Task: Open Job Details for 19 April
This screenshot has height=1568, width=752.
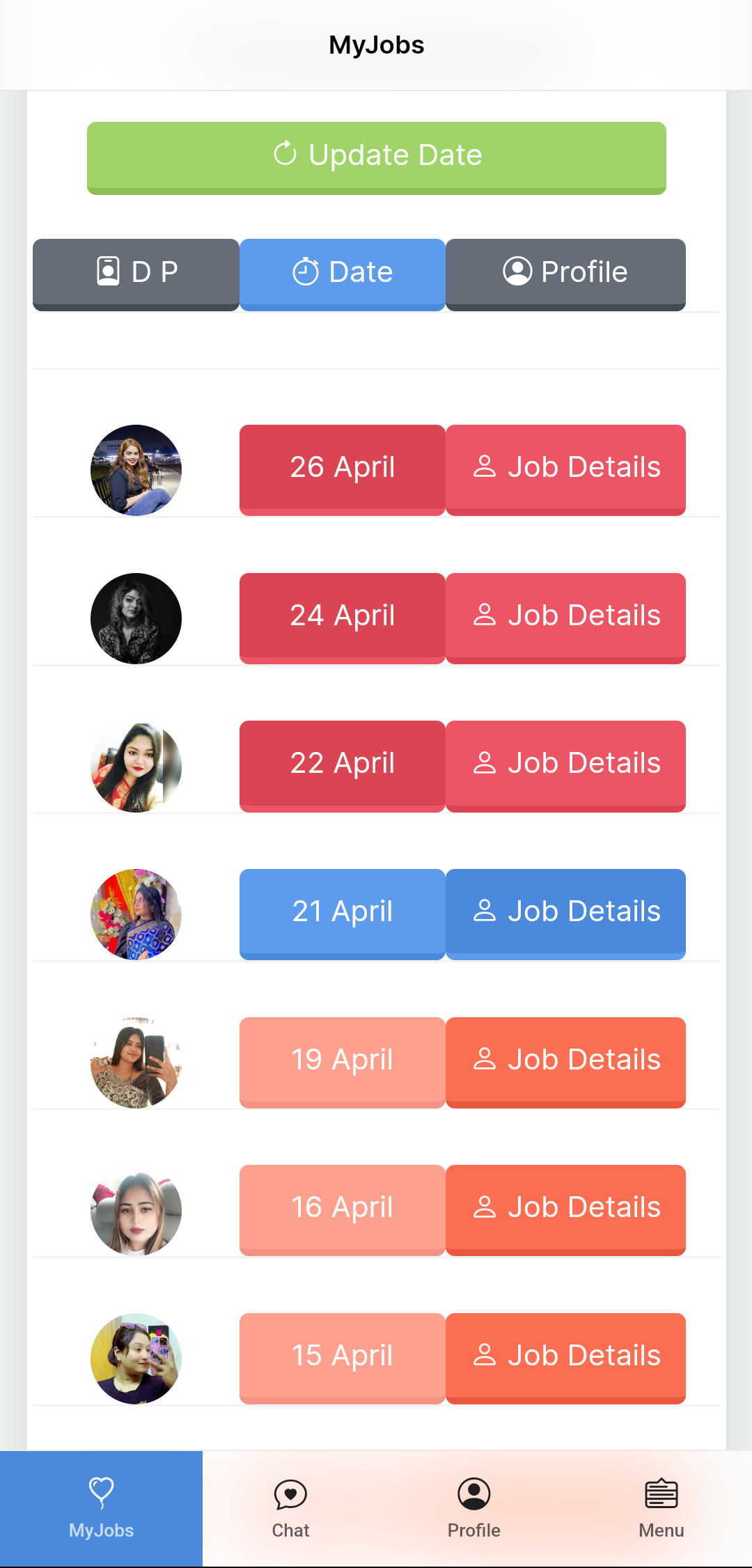Action: pos(565,1061)
